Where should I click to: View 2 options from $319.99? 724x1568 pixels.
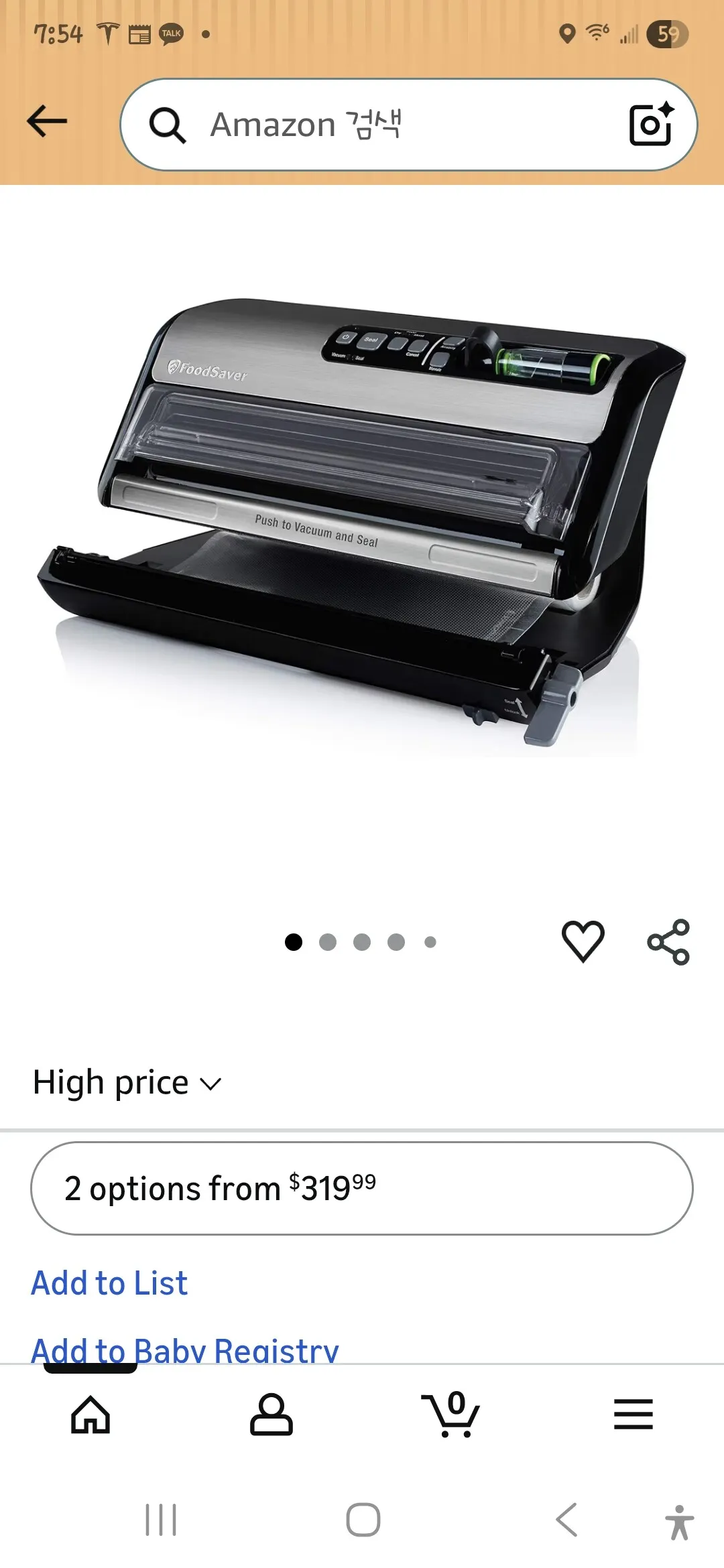click(362, 1188)
